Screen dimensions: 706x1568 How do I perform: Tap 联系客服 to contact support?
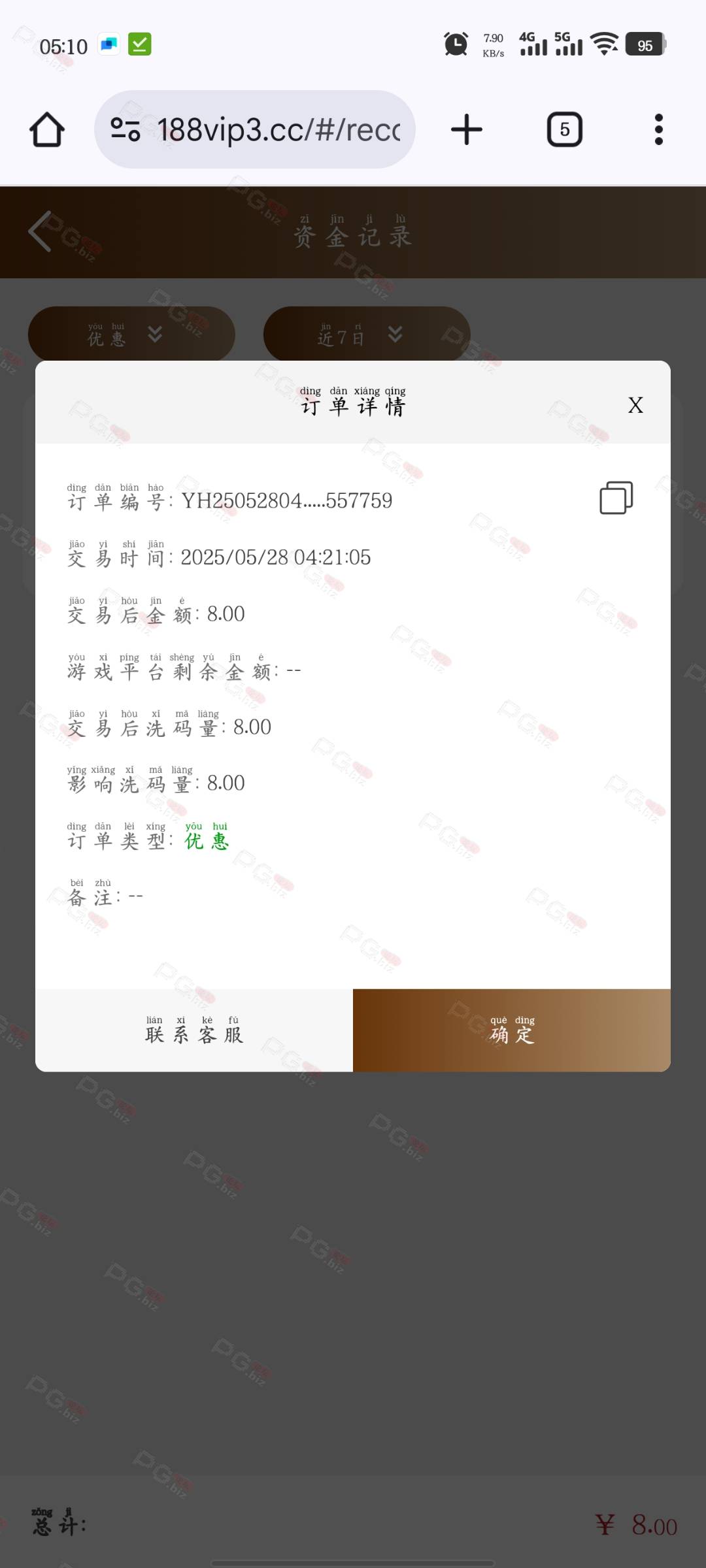point(194,1030)
